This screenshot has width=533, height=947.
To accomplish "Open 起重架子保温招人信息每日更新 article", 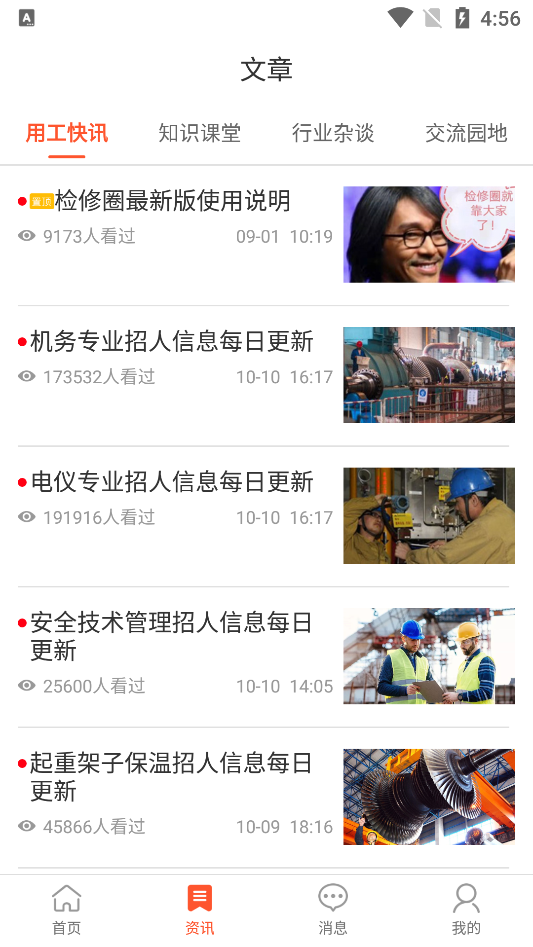I will coord(266,797).
